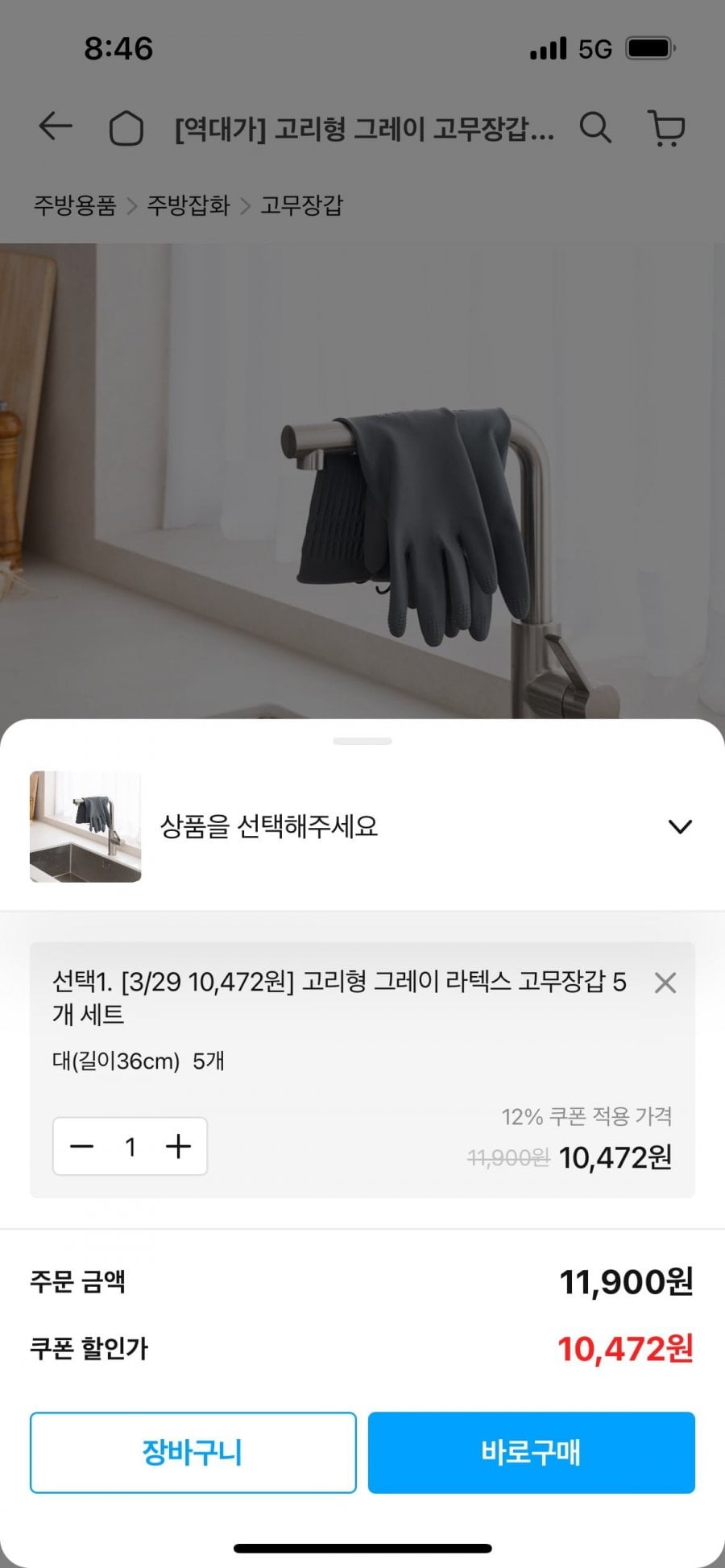The image size is (725, 1568).
Task: Remove the selected glove option with X icon
Action: tap(665, 983)
